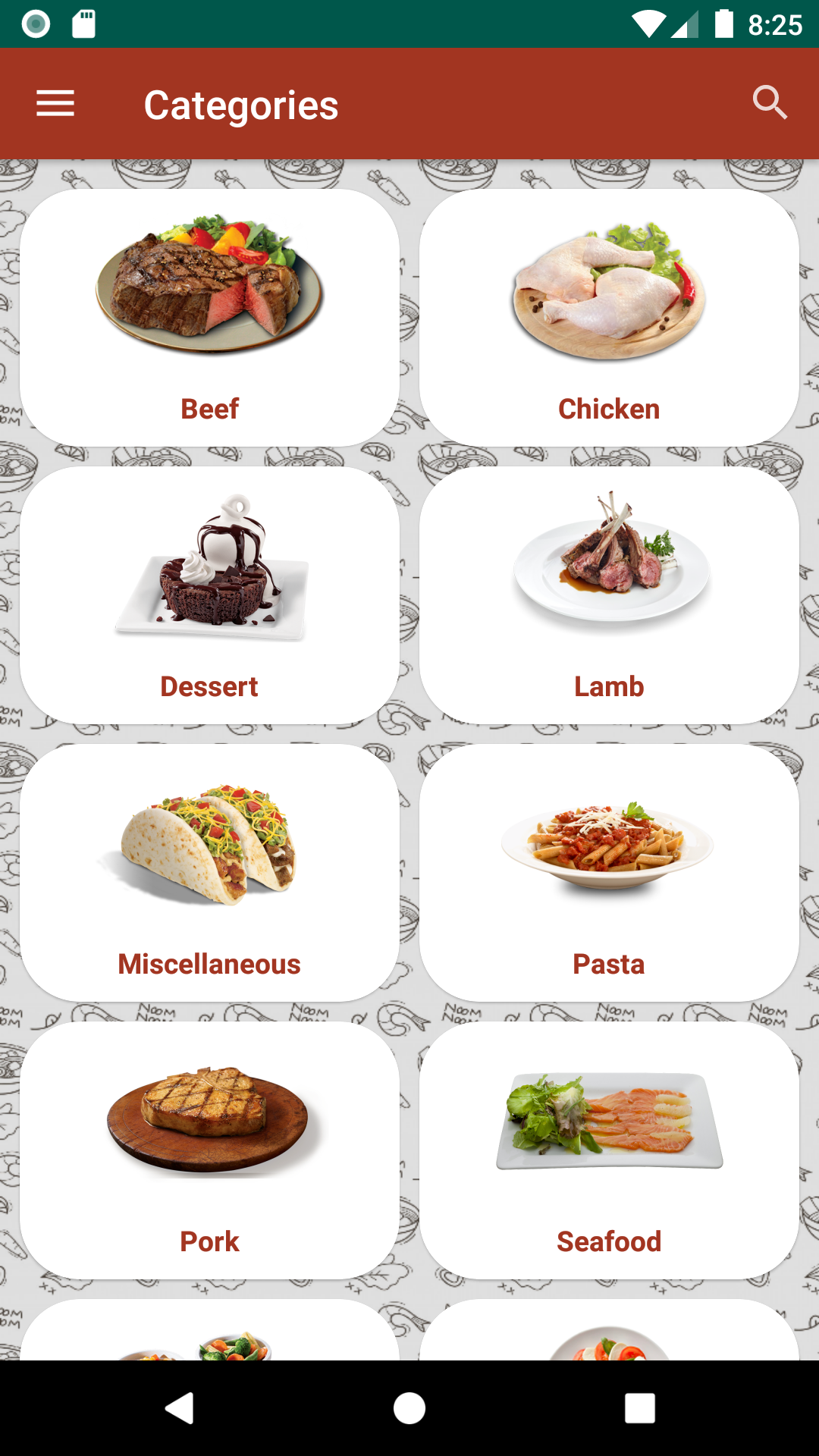Tap the search magnifier icon
Screen dimensions: 819x1456
pos(770,102)
